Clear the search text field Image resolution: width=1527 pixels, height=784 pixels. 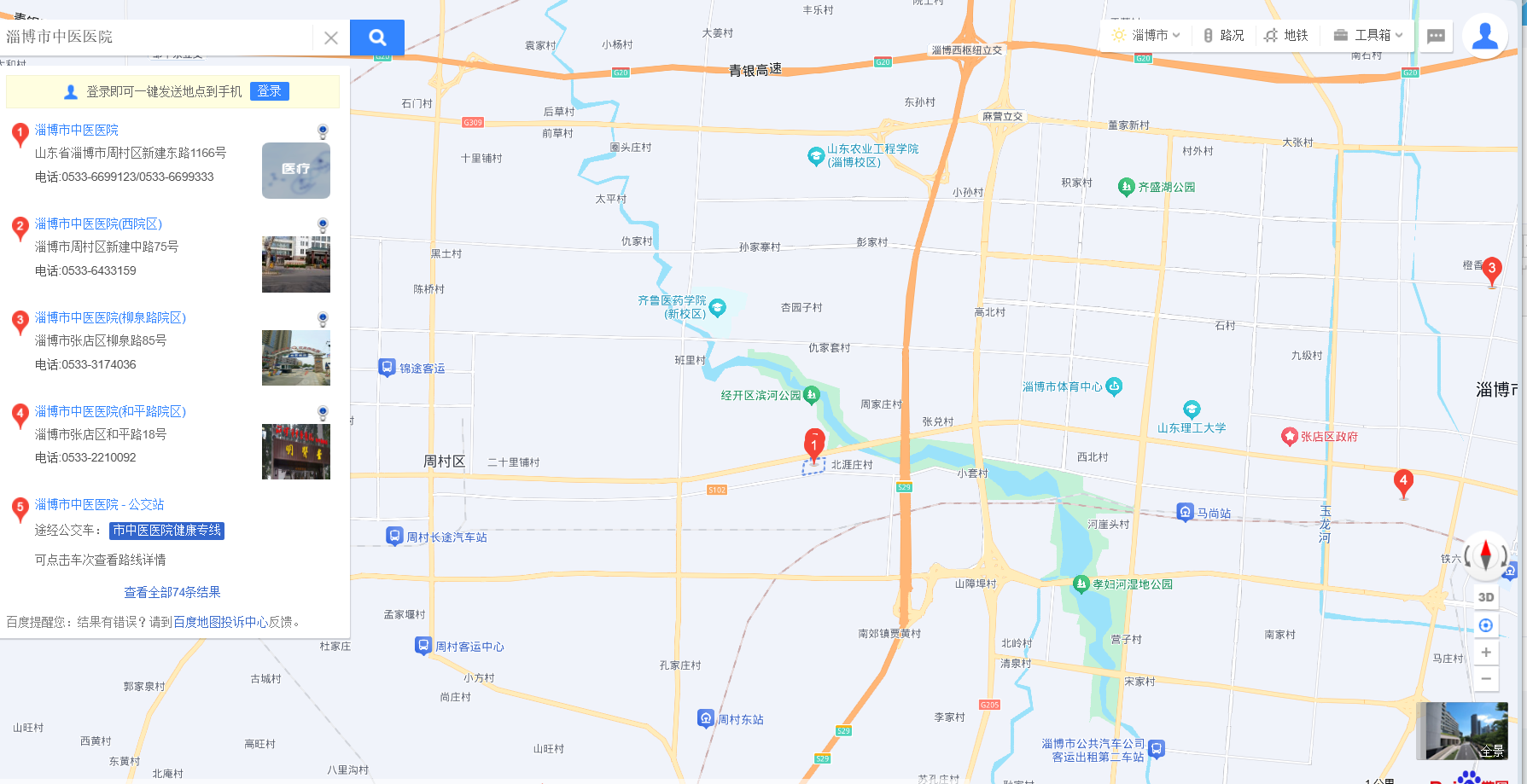click(331, 38)
